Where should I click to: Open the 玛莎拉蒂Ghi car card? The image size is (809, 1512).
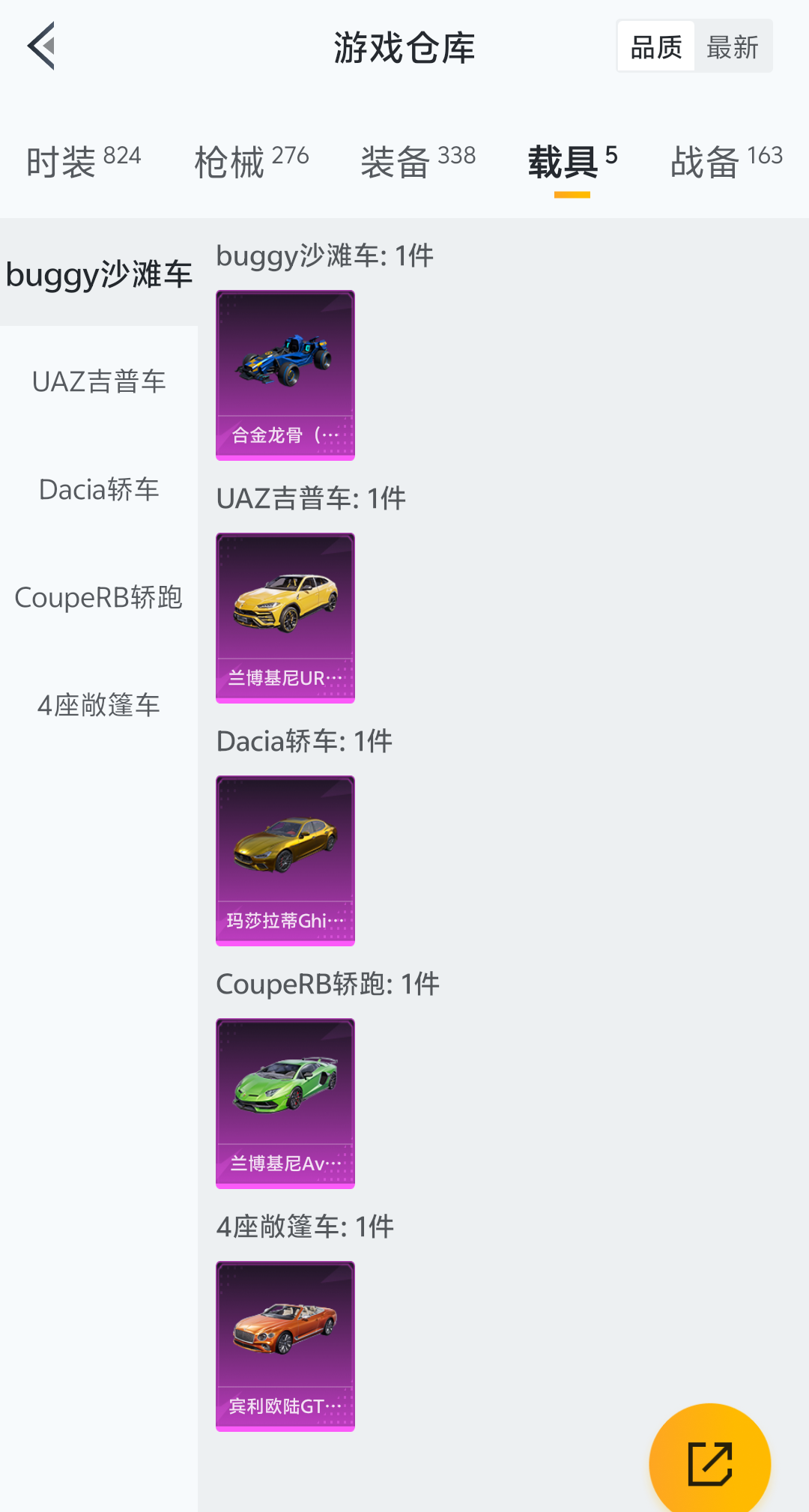click(285, 861)
